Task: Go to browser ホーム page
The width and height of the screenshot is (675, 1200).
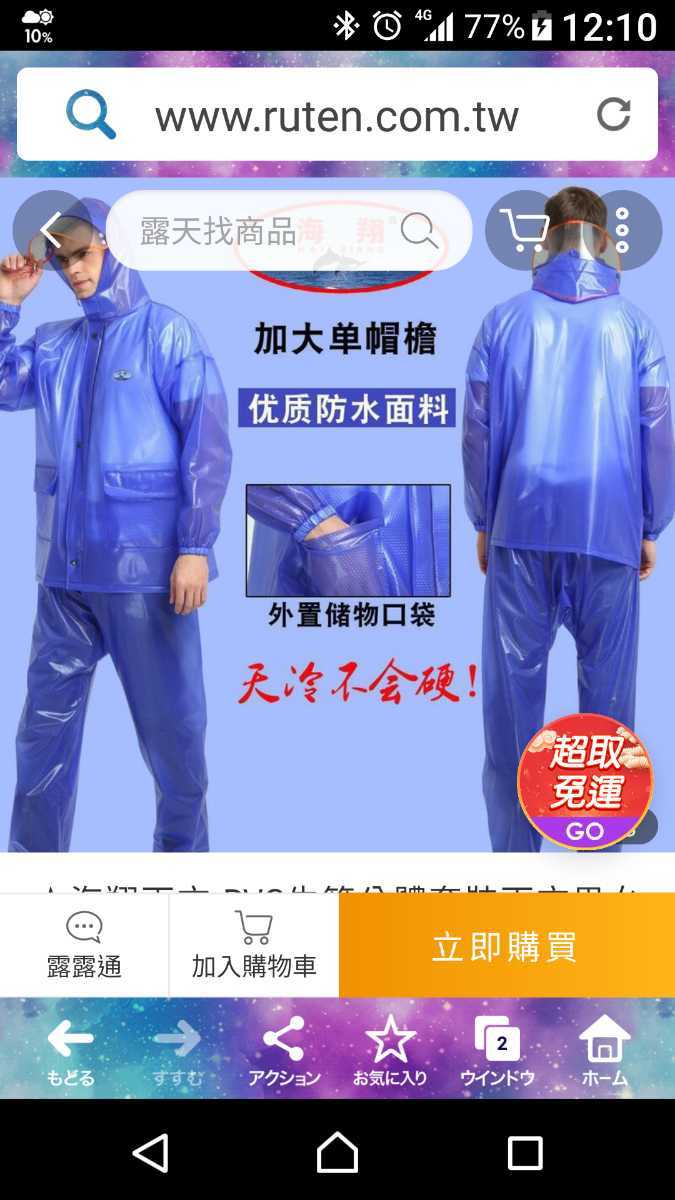Action: point(604,1050)
